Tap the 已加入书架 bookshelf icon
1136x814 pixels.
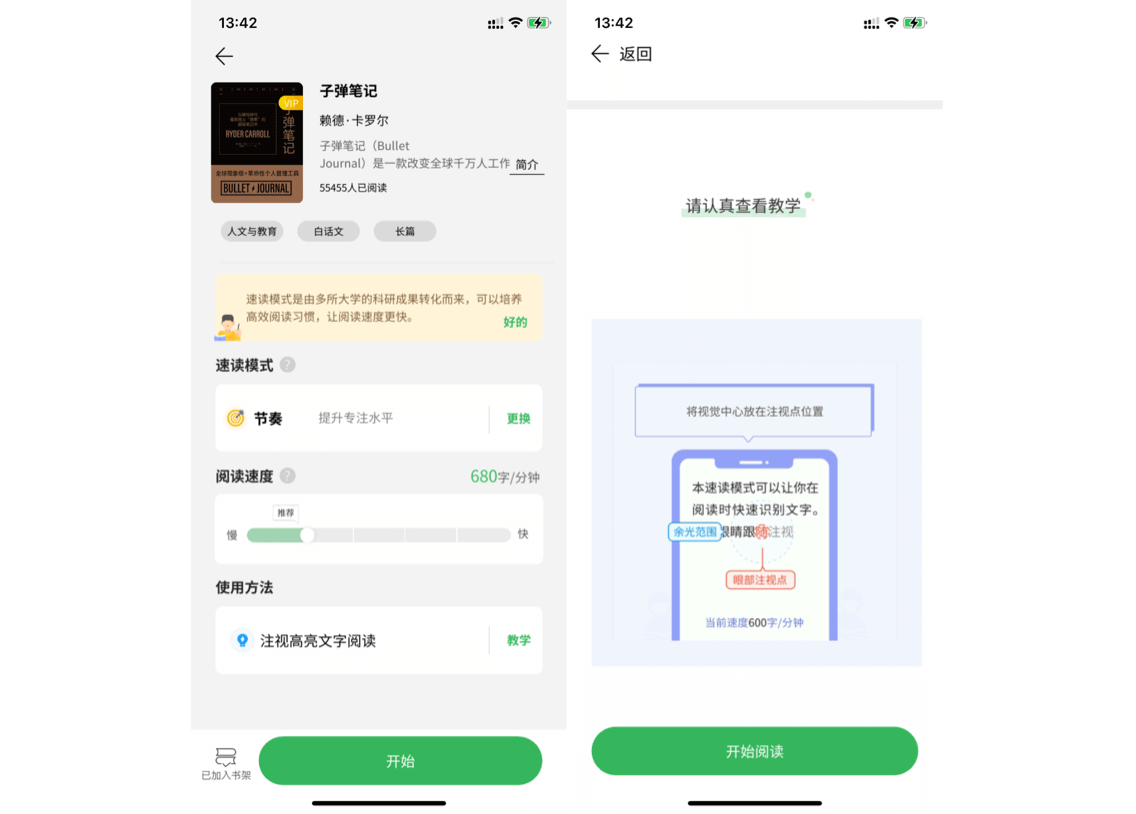226,763
